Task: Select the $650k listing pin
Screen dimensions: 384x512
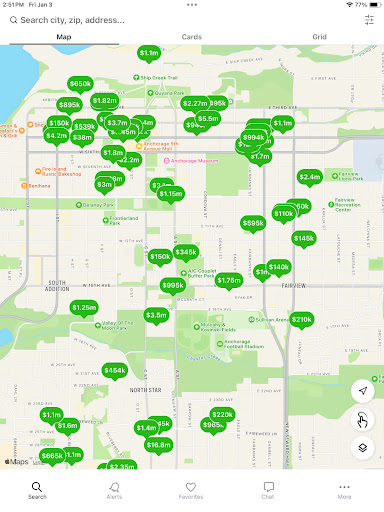Action: (80, 85)
